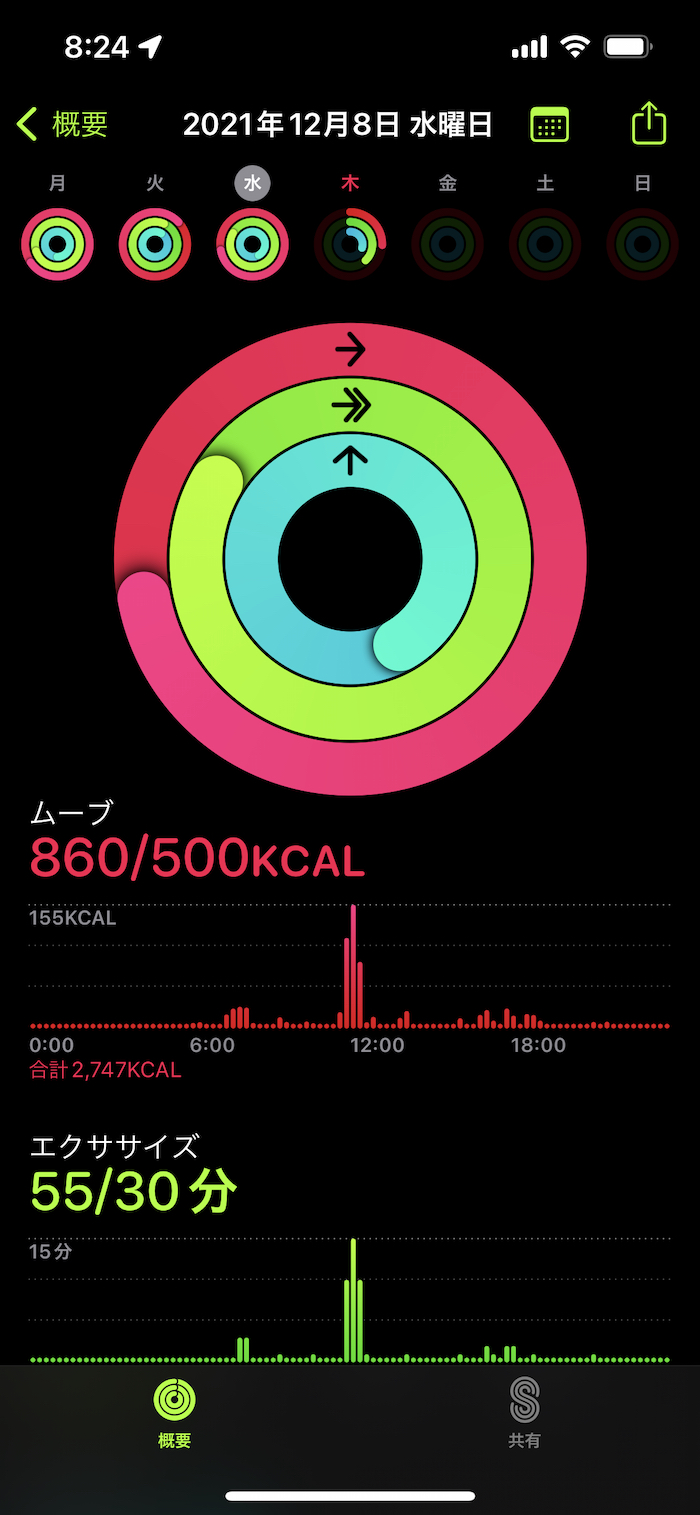The width and height of the screenshot is (700, 1515).
Task: Select Wednesday (水) activity rings
Action: point(253,243)
